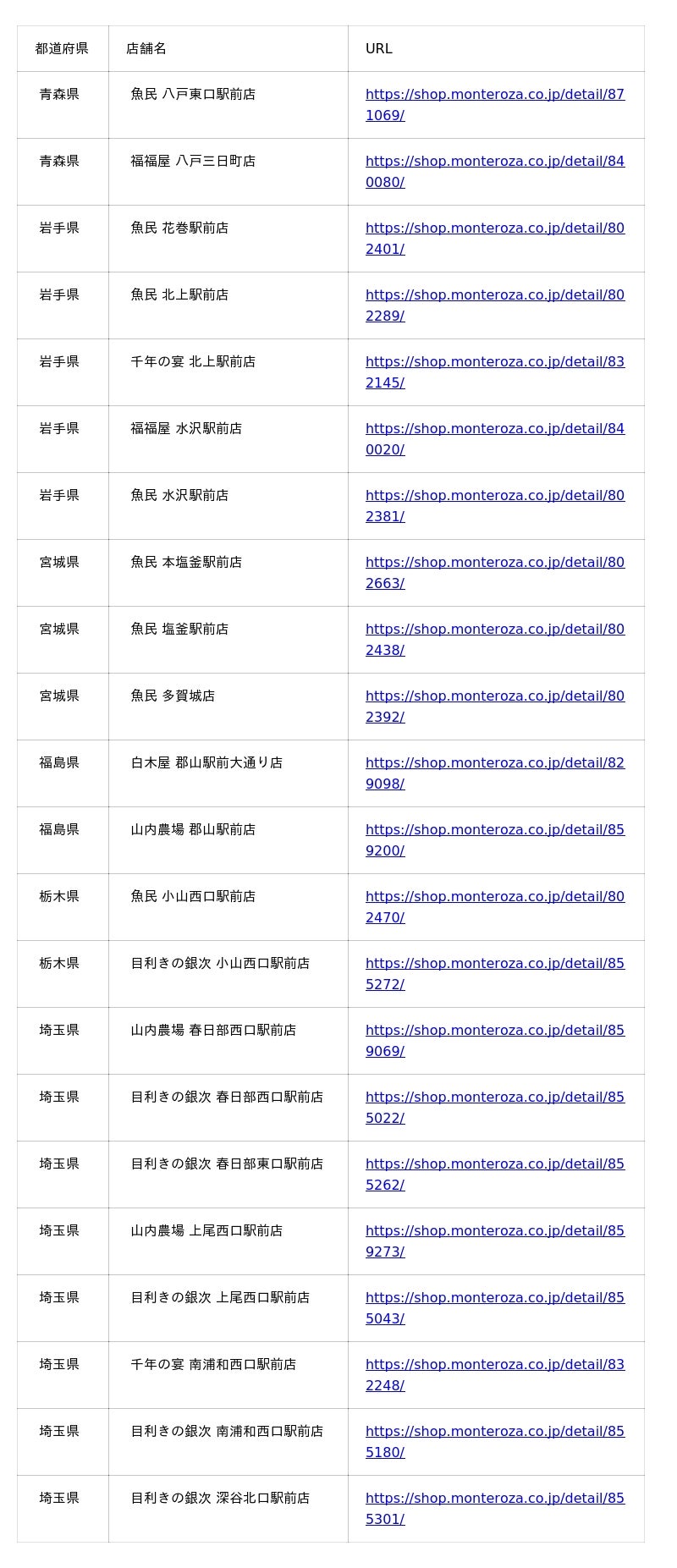Tap the URL for 魚民 塩釜駅前店
Image resolution: width=677 pixels, height=1568 pixels.
495,640
